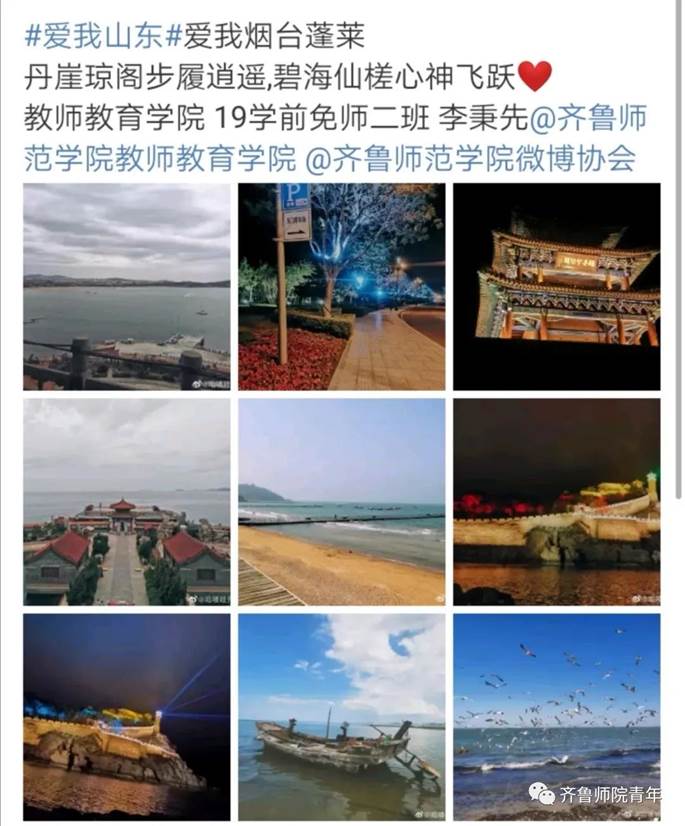Open the lit city wall night photo
The height and width of the screenshot is (826, 685).
click(x=557, y=502)
